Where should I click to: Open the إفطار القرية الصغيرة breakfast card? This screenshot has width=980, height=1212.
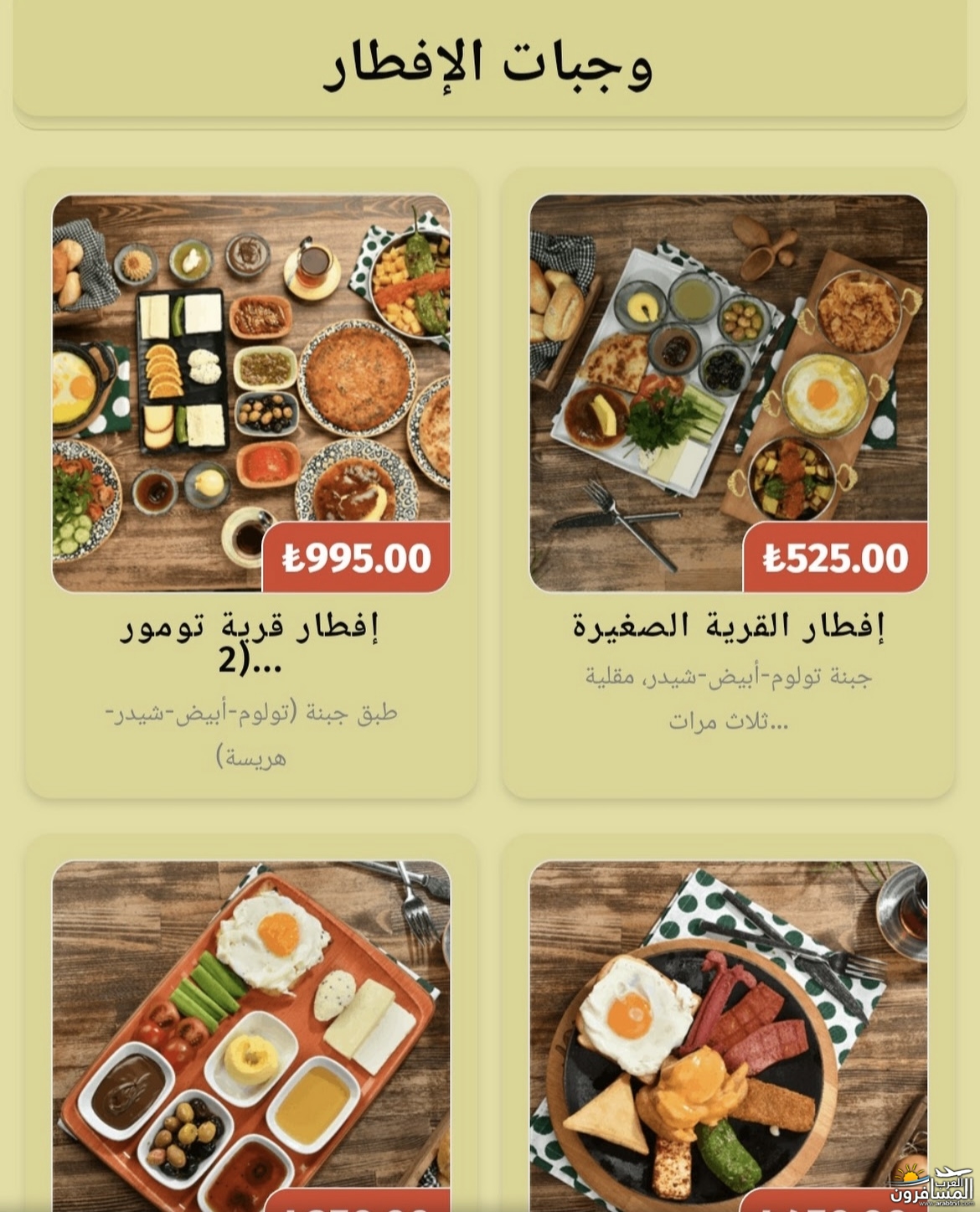point(728,482)
